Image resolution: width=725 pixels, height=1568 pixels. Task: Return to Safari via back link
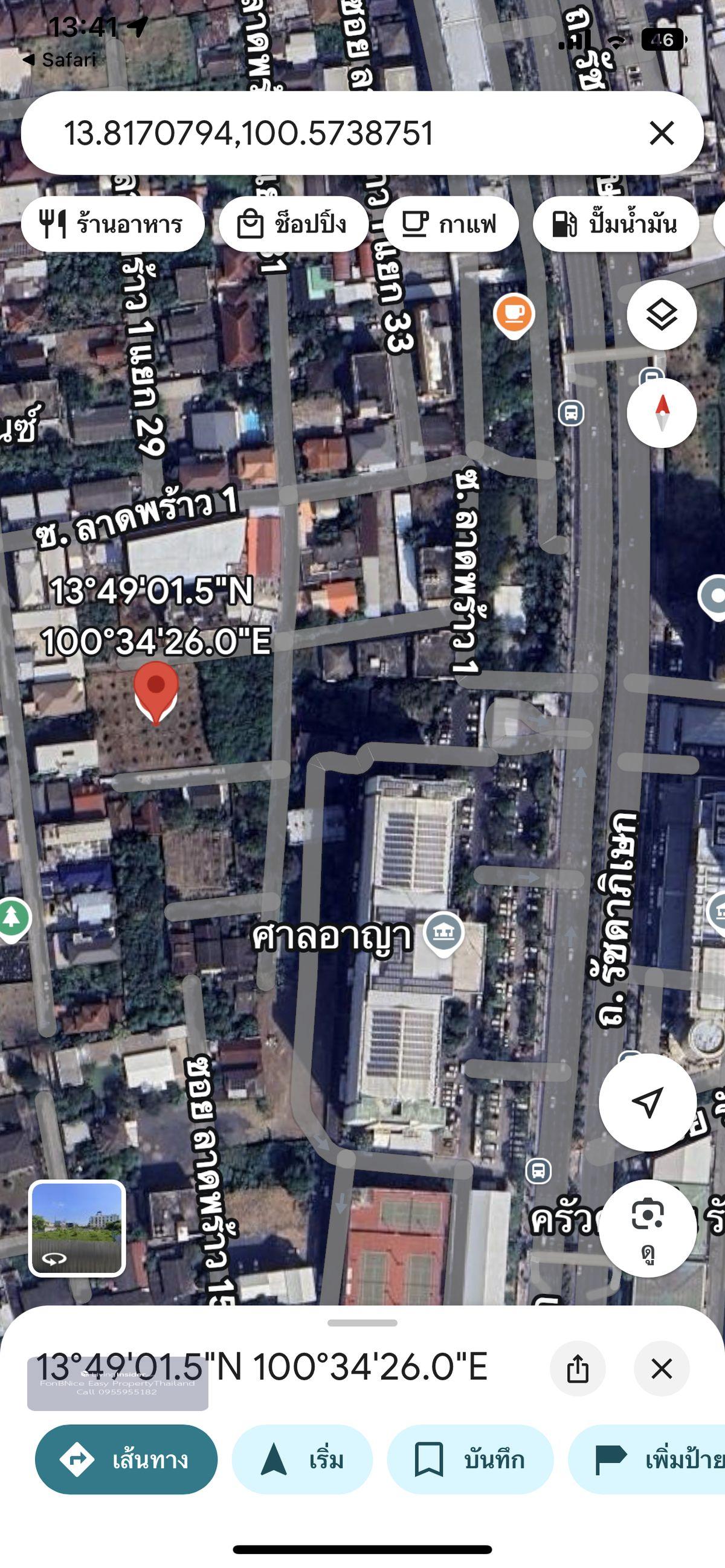click(60, 60)
